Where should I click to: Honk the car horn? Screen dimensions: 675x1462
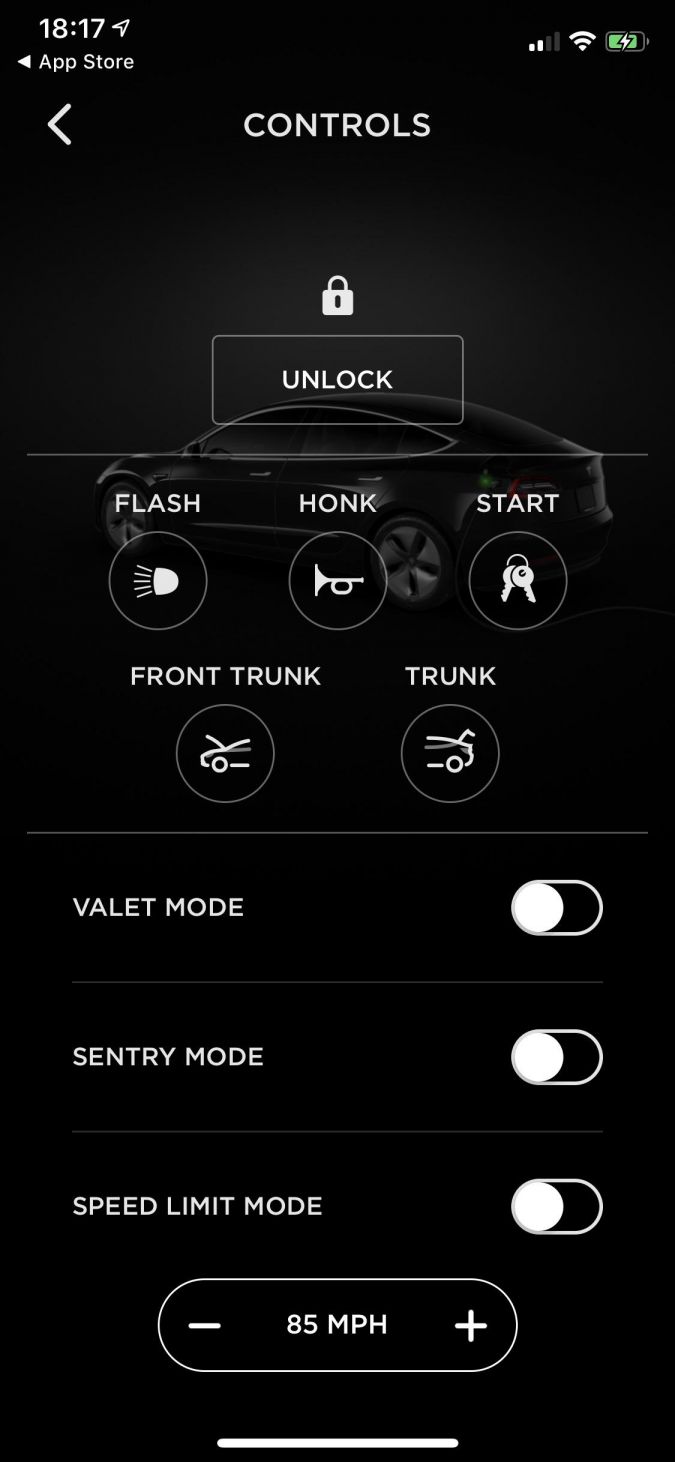click(338, 581)
